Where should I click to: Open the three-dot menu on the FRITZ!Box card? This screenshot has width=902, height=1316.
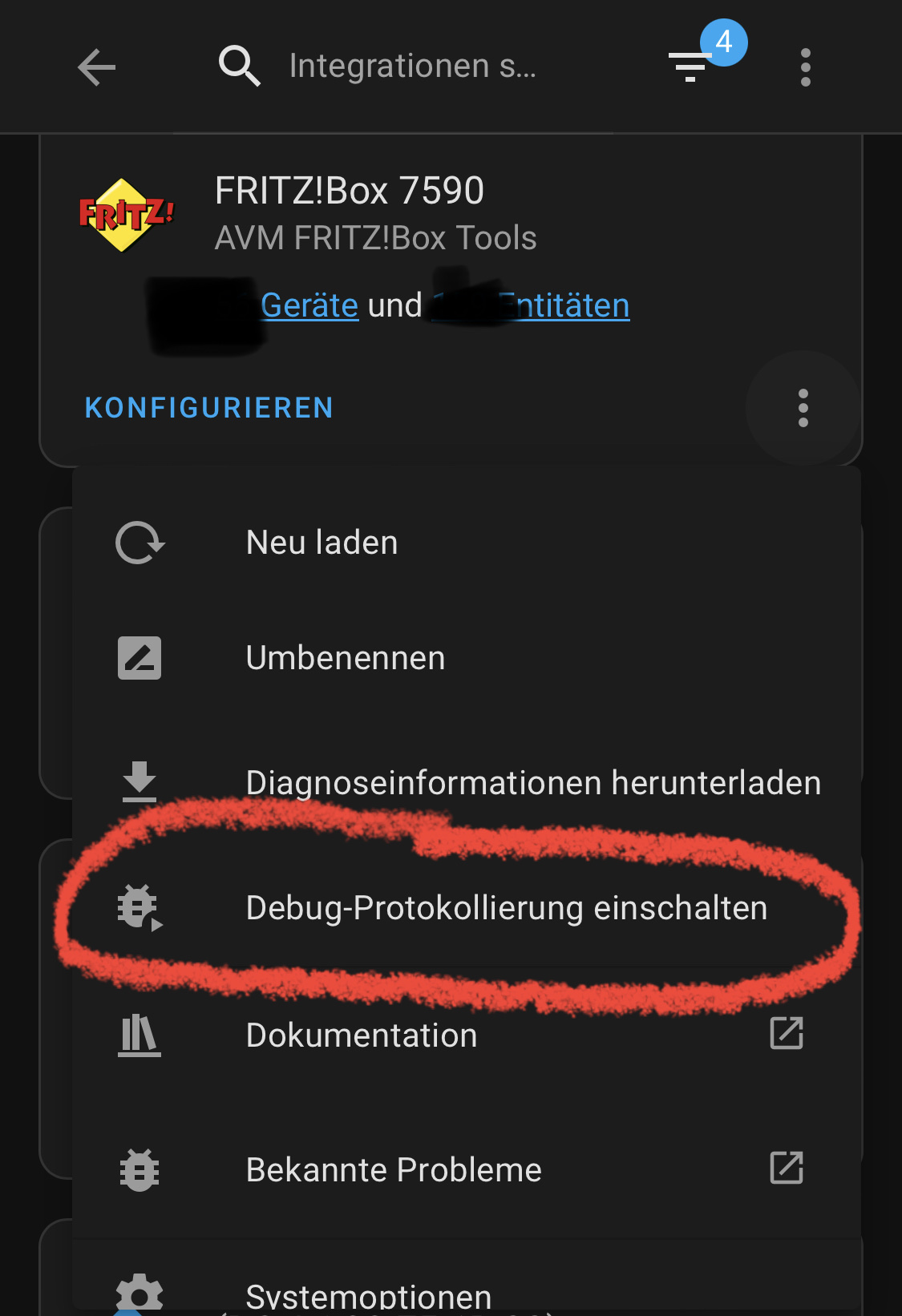coord(803,408)
